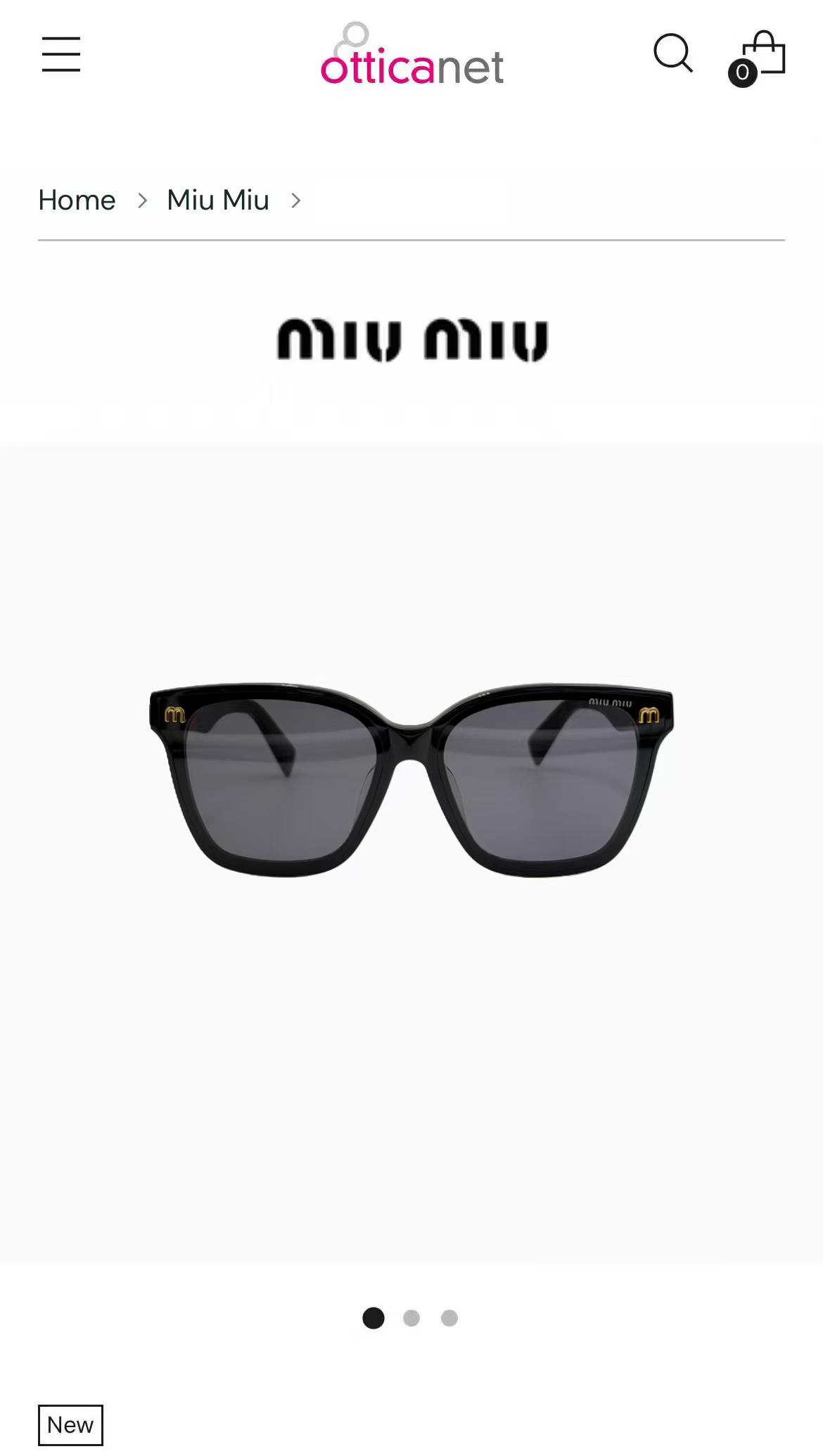Click the otticanet header logo
The height and width of the screenshot is (1456, 823).
pos(412,65)
